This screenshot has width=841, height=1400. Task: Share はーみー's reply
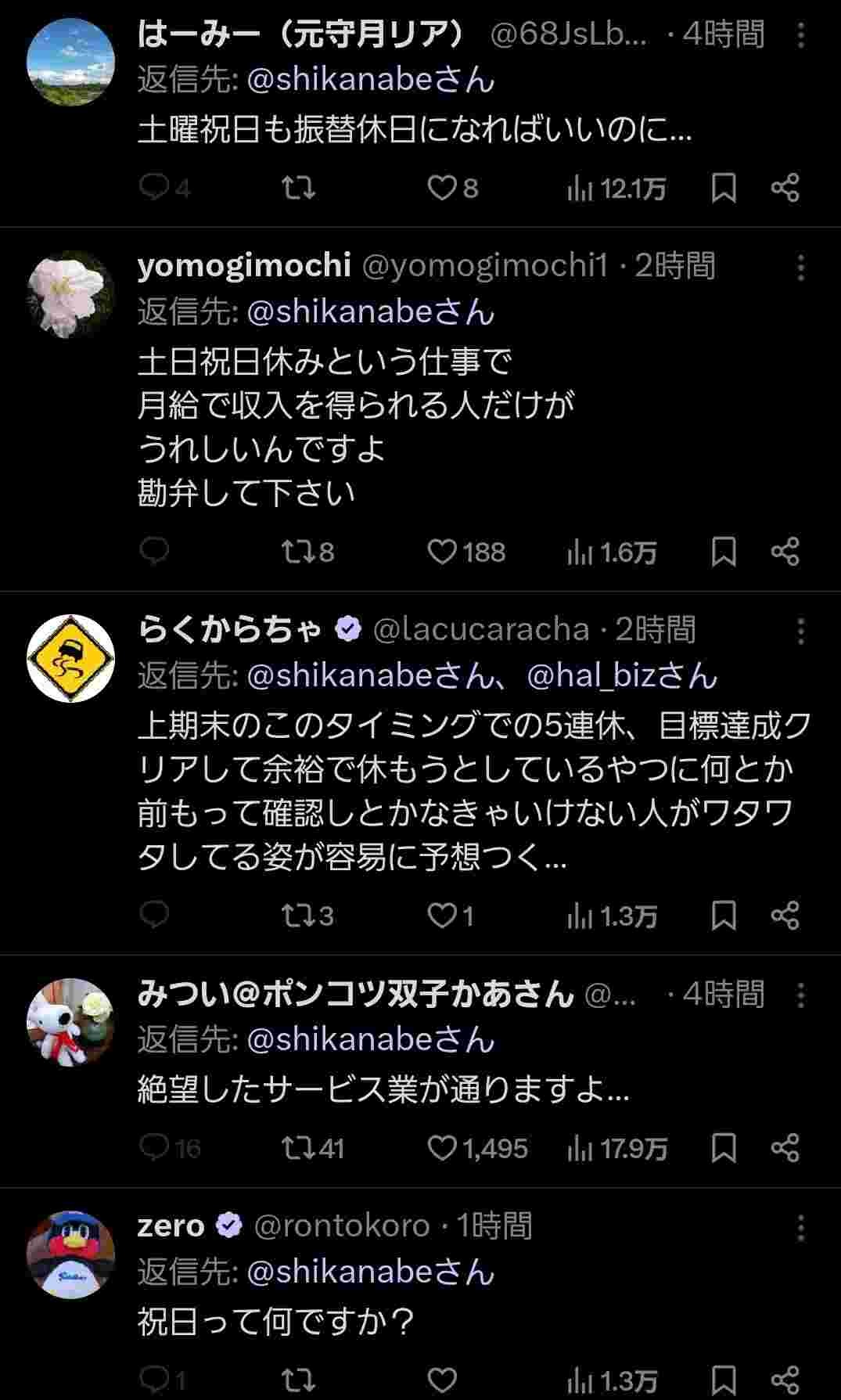point(785,188)
